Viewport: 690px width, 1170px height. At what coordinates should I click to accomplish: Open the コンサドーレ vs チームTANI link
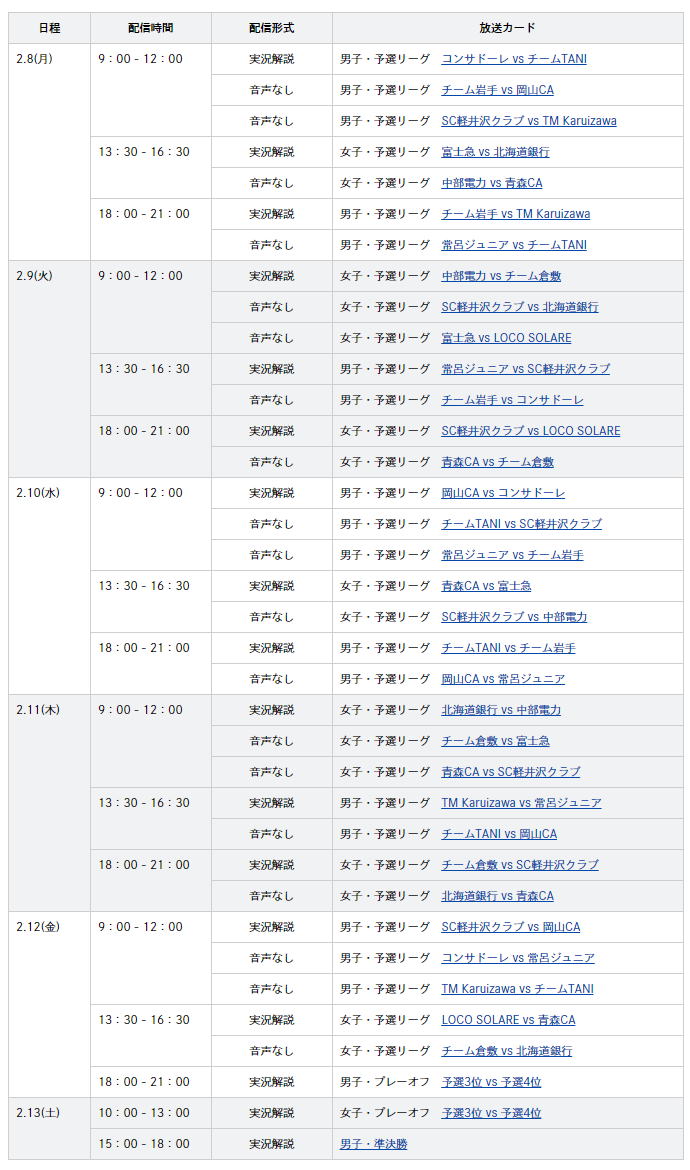(x=514, y=59)
